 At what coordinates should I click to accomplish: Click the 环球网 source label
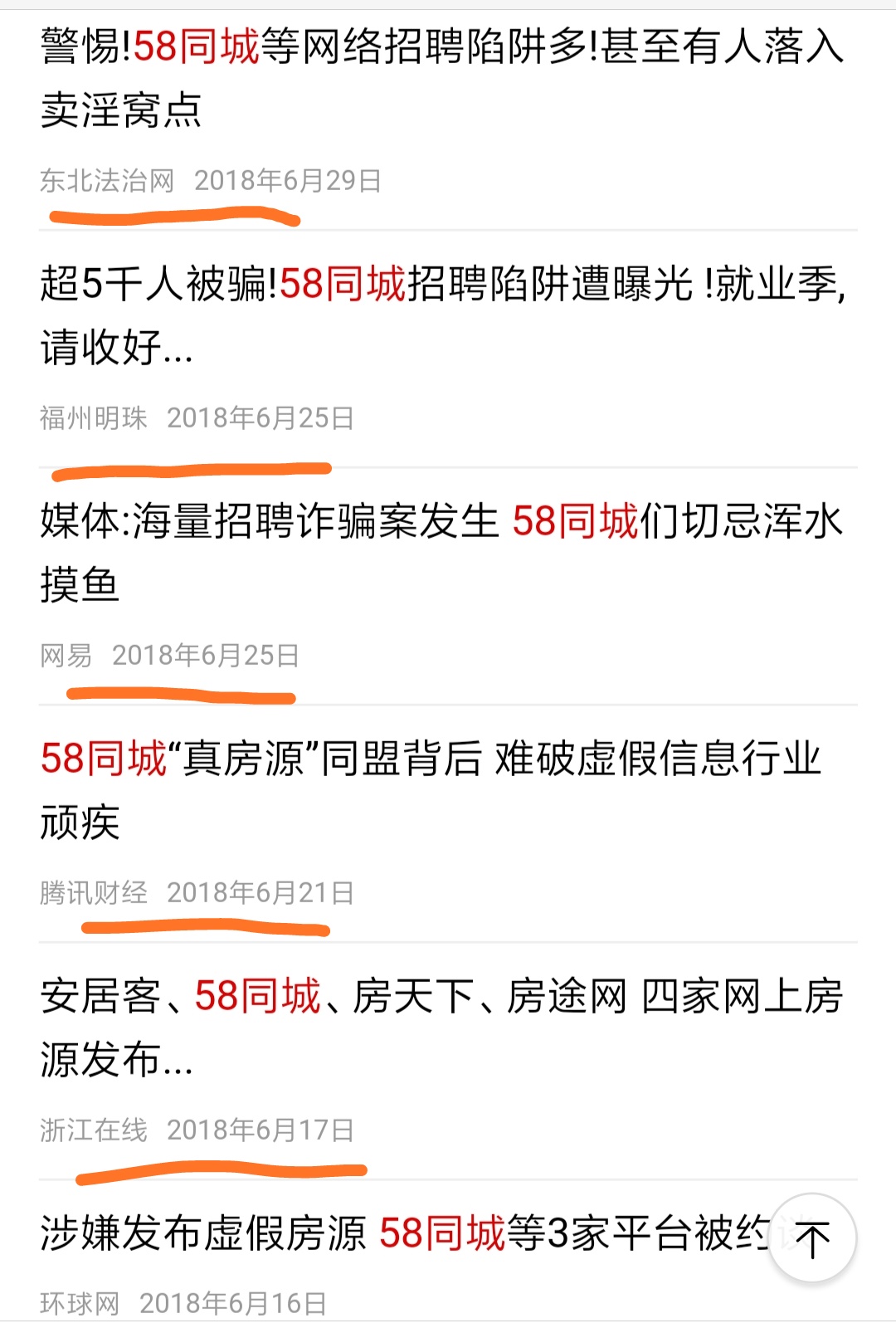[x=80, y=1301]
